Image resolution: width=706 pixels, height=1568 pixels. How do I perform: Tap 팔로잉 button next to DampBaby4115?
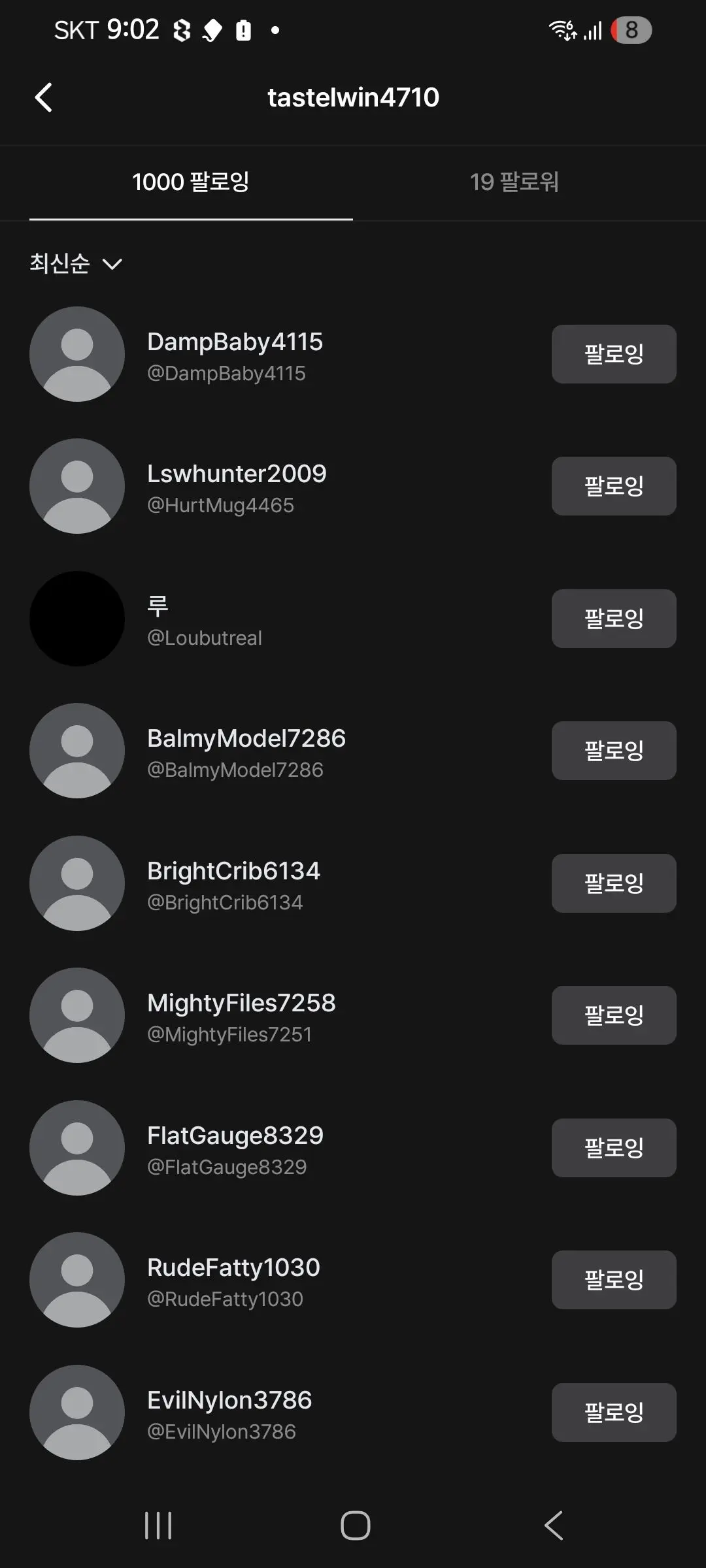tap(614, 354)
